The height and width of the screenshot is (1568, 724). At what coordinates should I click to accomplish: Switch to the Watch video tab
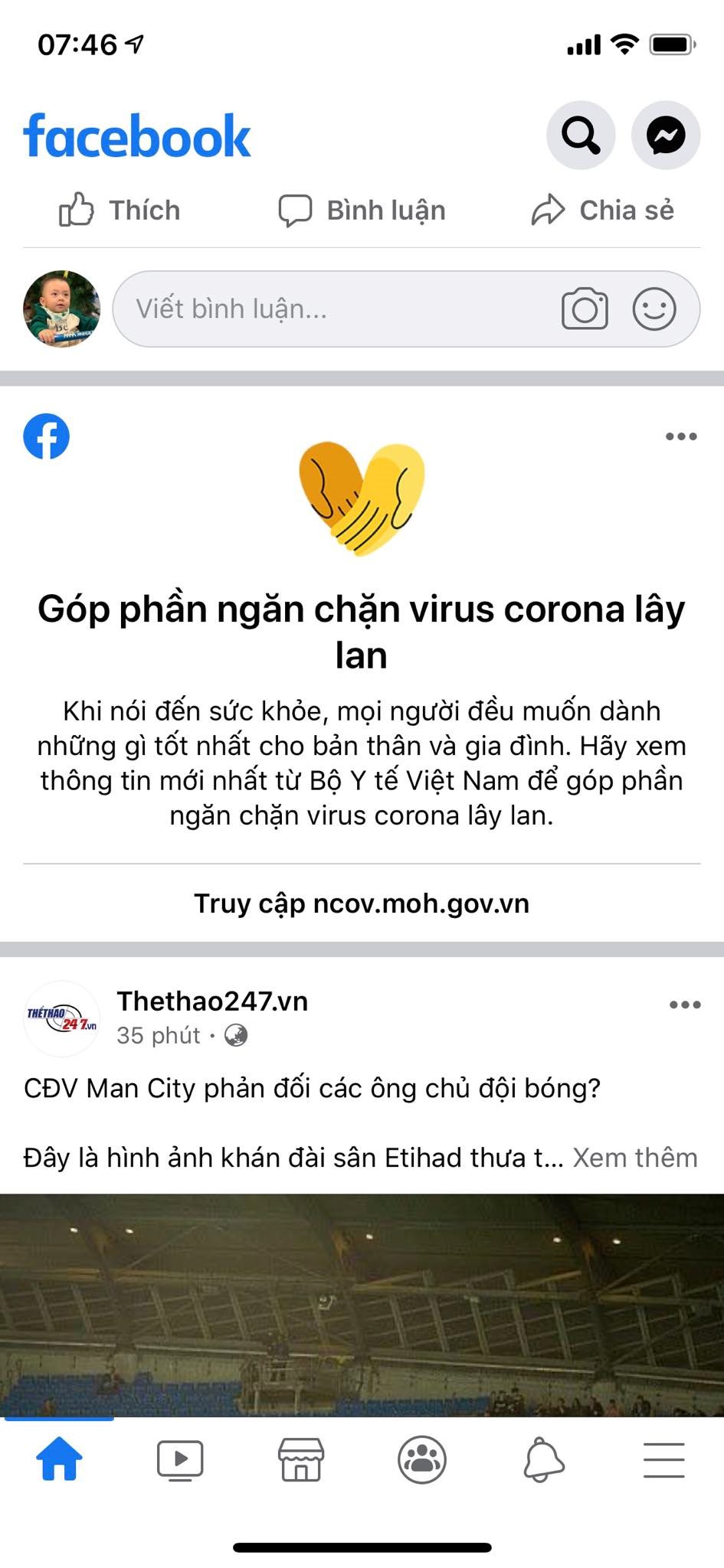180,1459
